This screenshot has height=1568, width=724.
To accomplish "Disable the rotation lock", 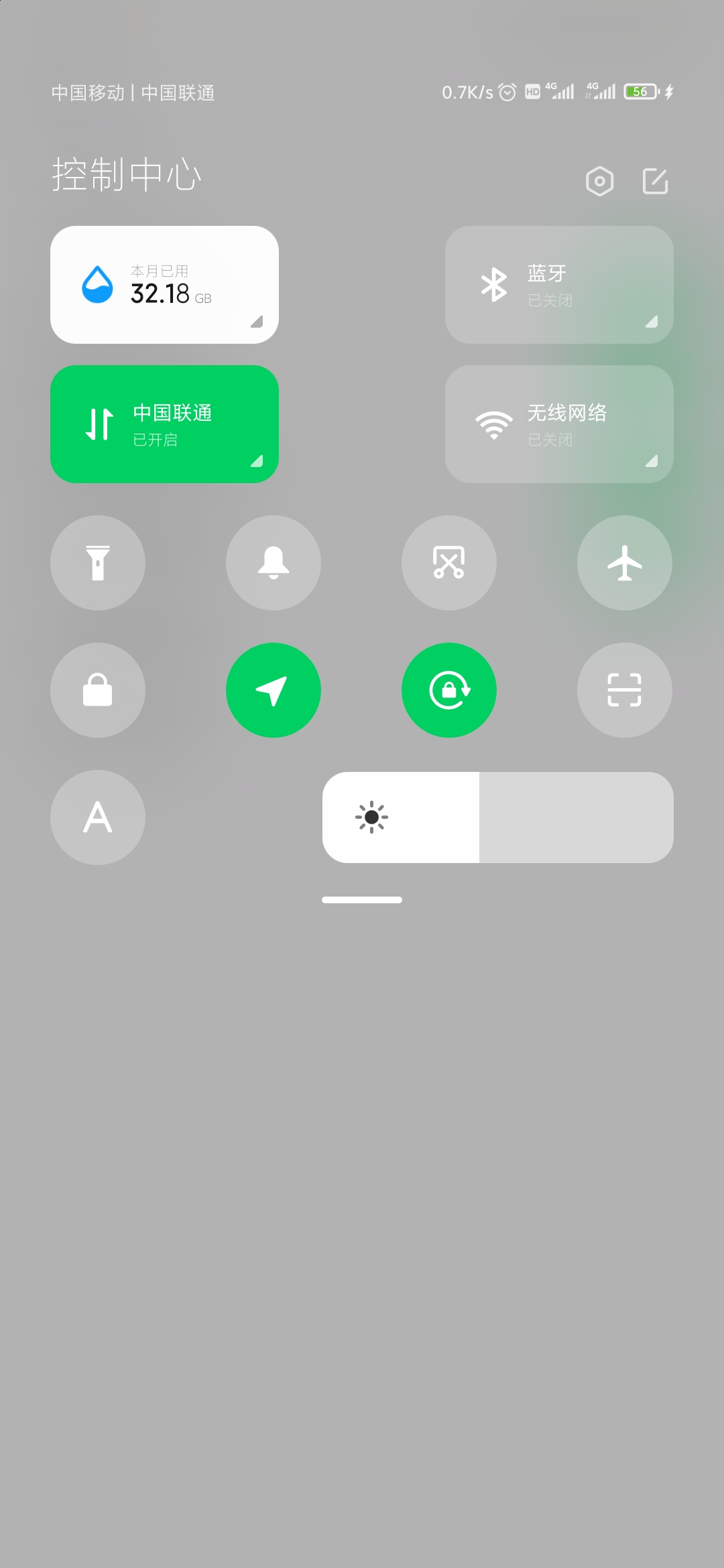I will coord(449,690).
